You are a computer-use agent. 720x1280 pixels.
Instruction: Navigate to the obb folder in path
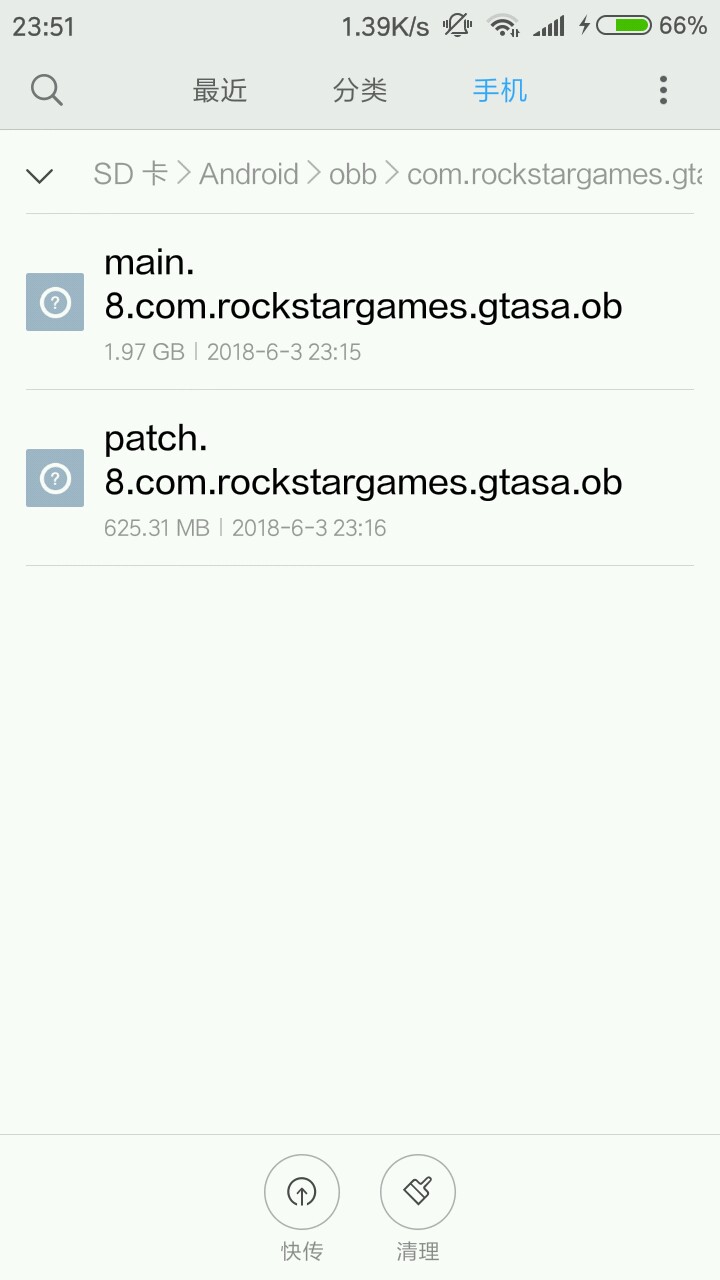click(353, 174)
